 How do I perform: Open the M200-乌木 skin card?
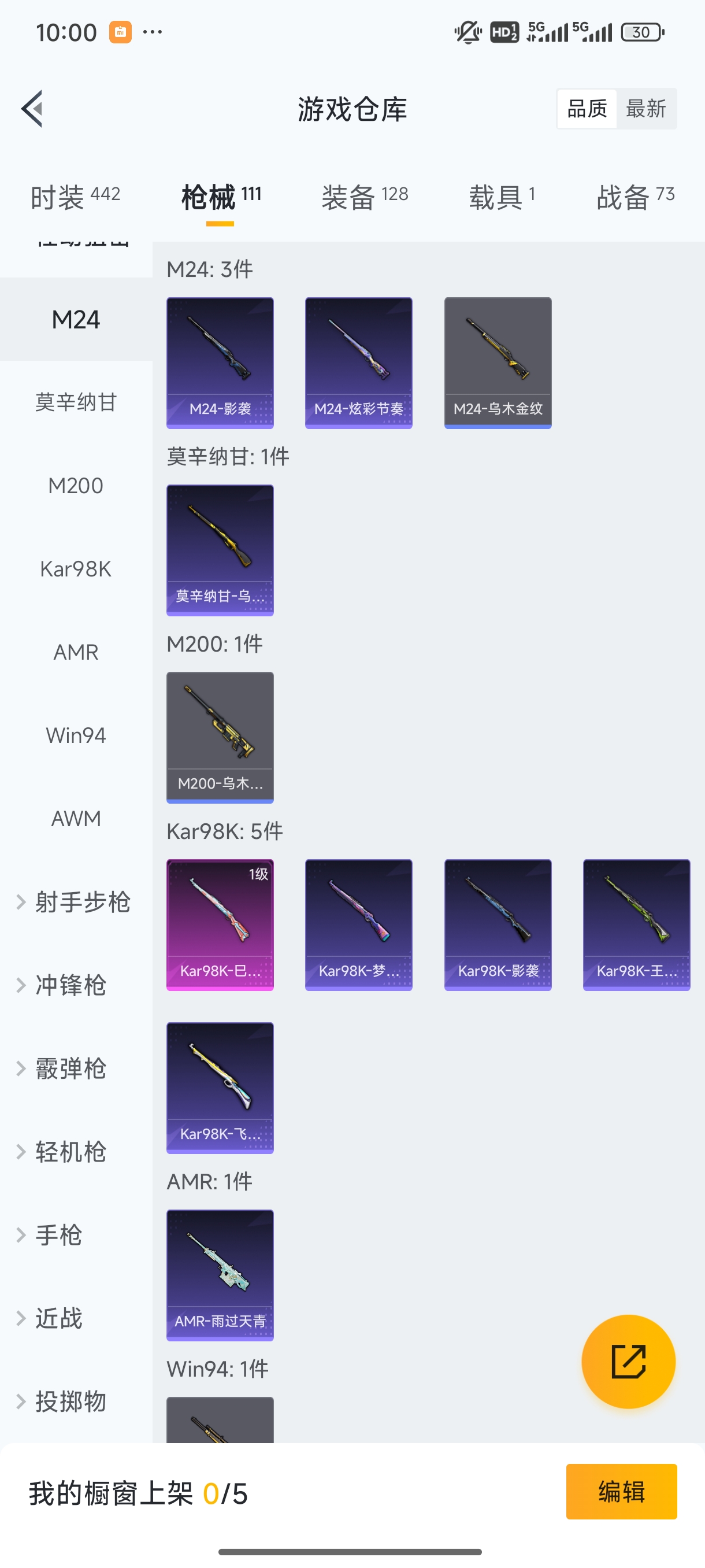pos(220,738)
